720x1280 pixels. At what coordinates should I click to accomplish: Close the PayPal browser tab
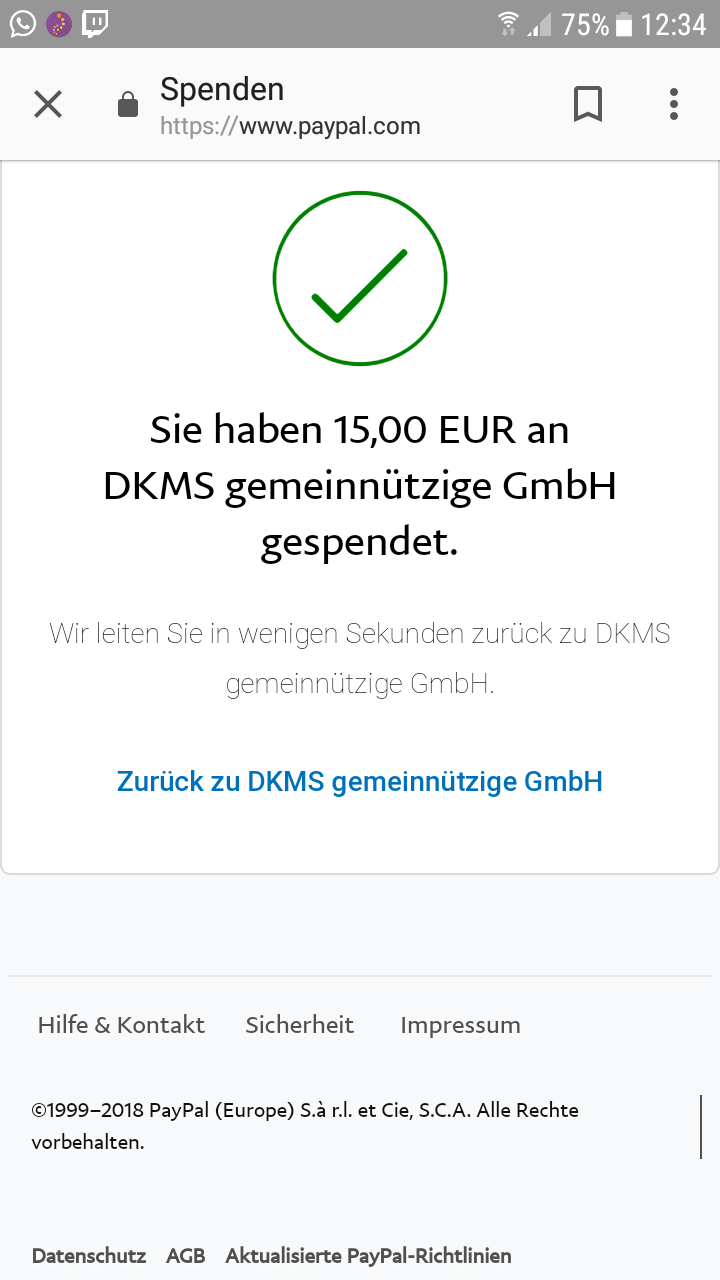pos(48,104)
